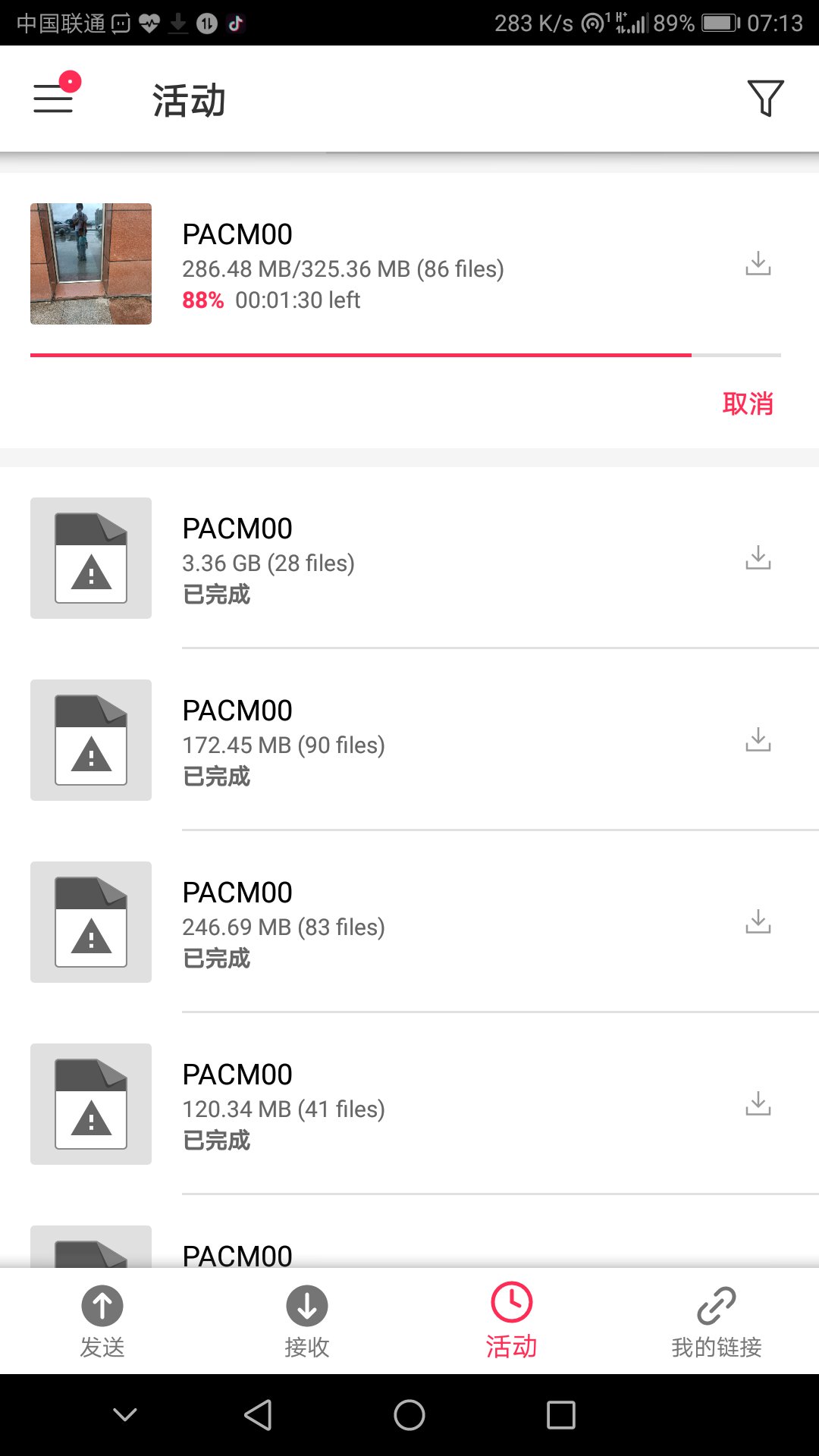Open the 3.36 GB (28 files) transfer
Viewport: 819px width, 1456px height.
(x=409, y=558)
